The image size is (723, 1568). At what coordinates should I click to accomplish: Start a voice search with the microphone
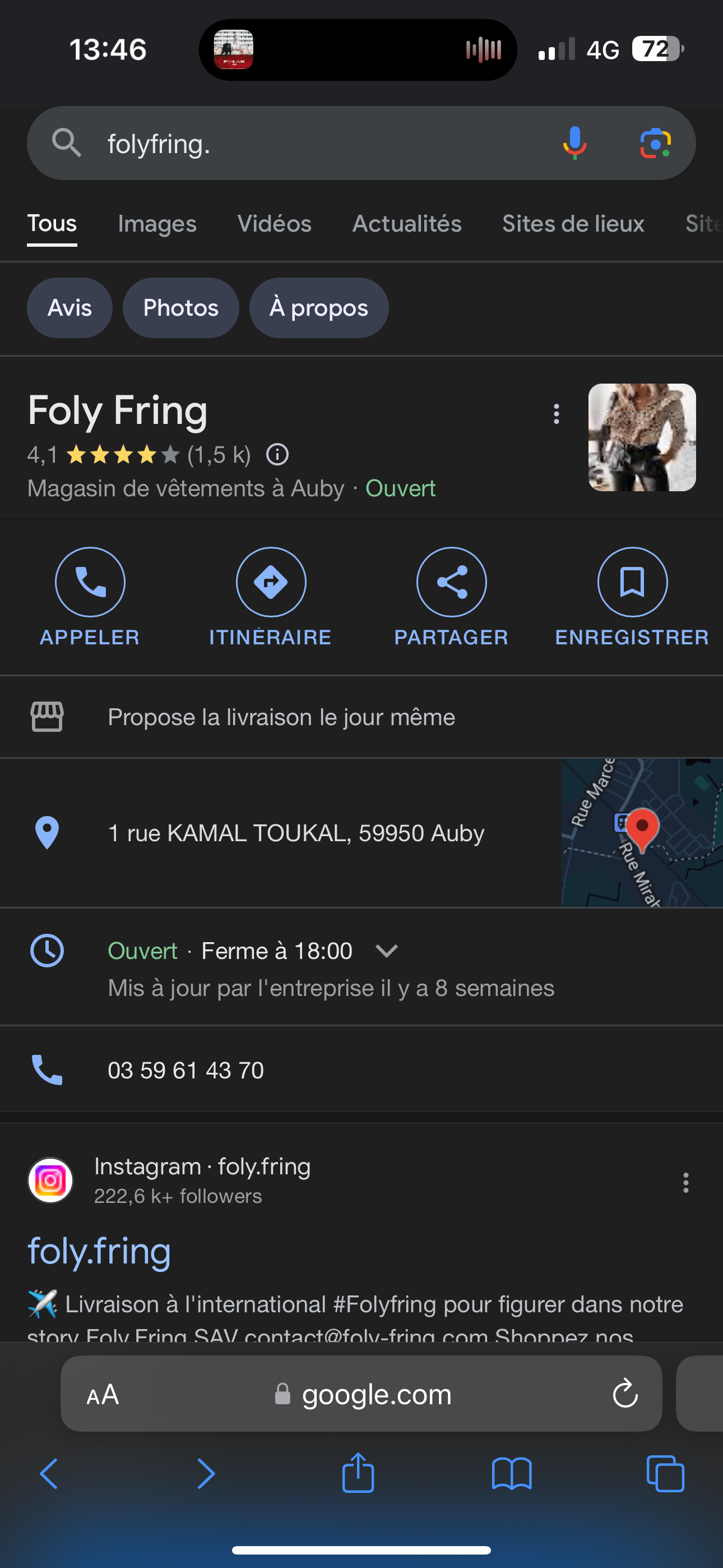574,144
